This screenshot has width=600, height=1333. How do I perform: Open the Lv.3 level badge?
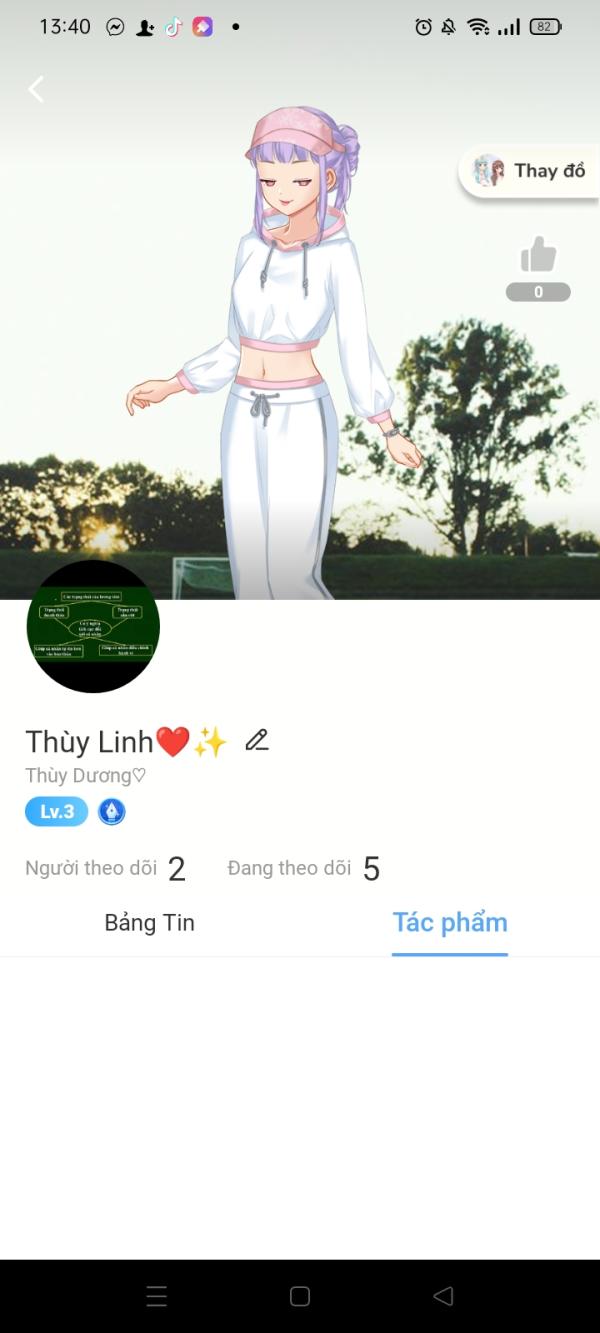point(57,811)
